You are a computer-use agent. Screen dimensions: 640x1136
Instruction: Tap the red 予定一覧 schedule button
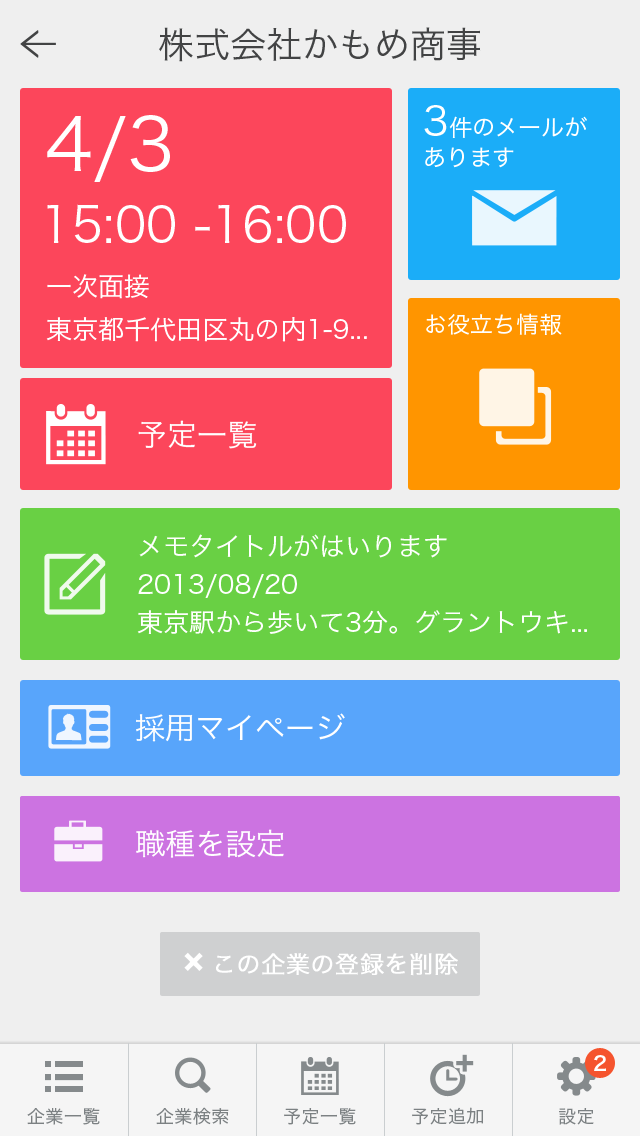coord(206,434)
